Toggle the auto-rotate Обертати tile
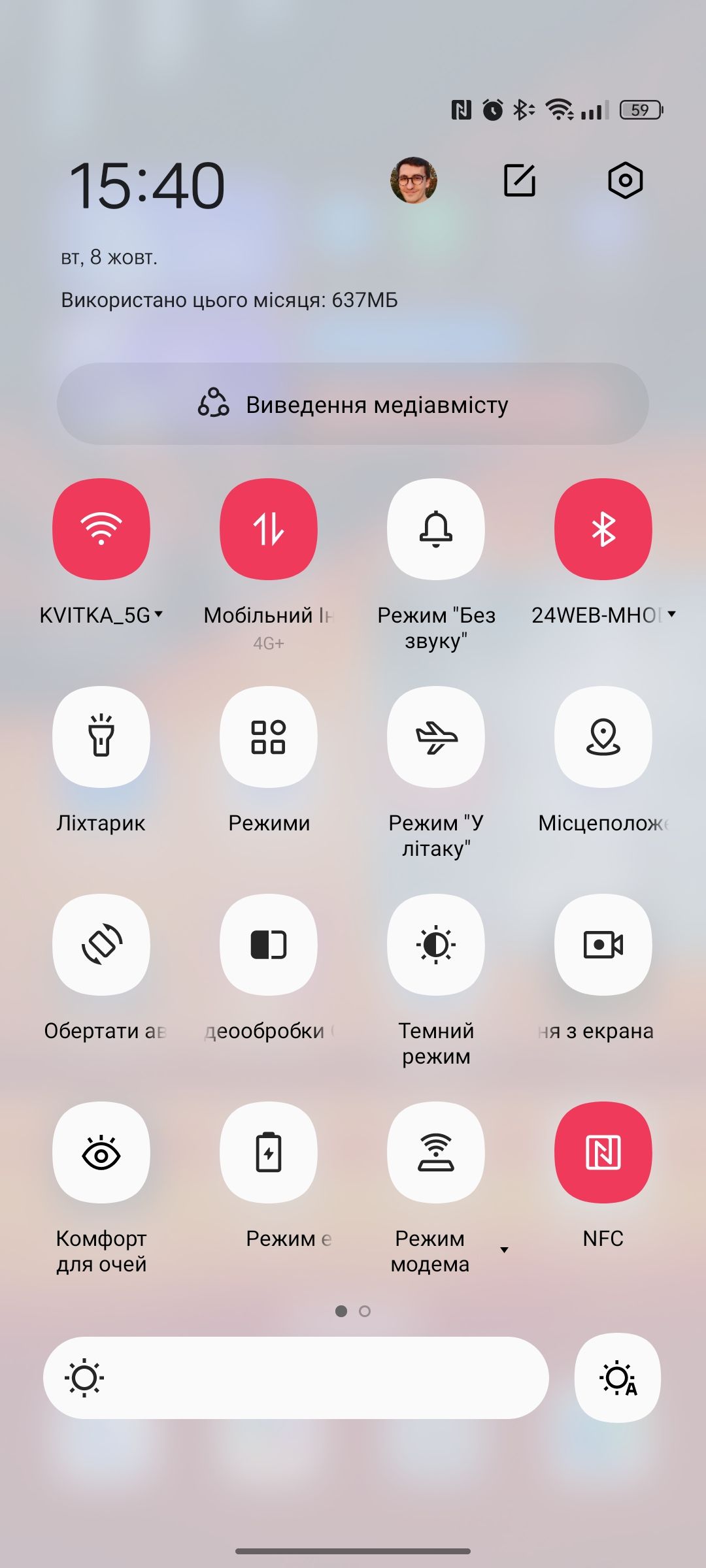The image size is (706, 1568). [x=101, y=945]
